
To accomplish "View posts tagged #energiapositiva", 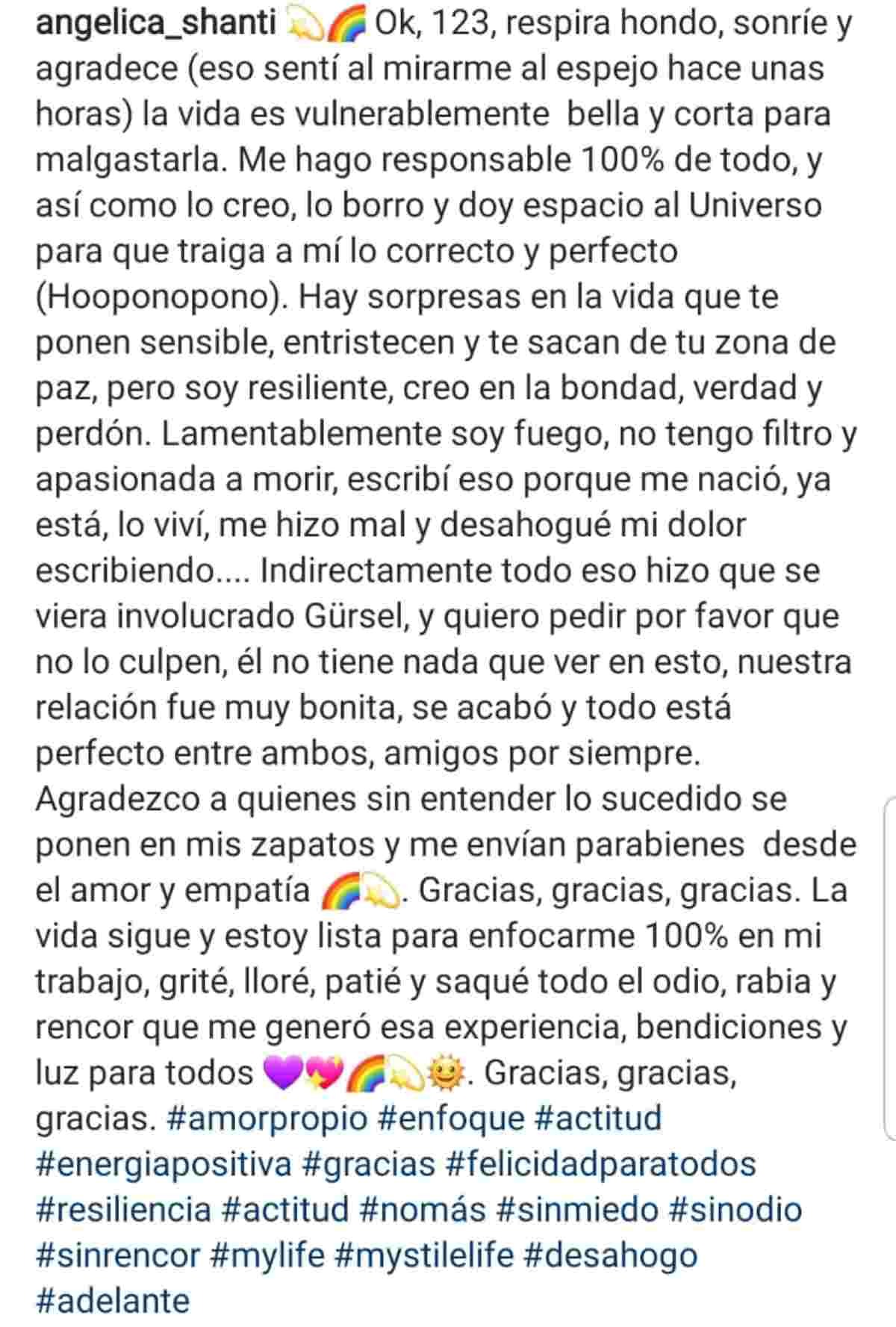I will (x=163, y=1163).
